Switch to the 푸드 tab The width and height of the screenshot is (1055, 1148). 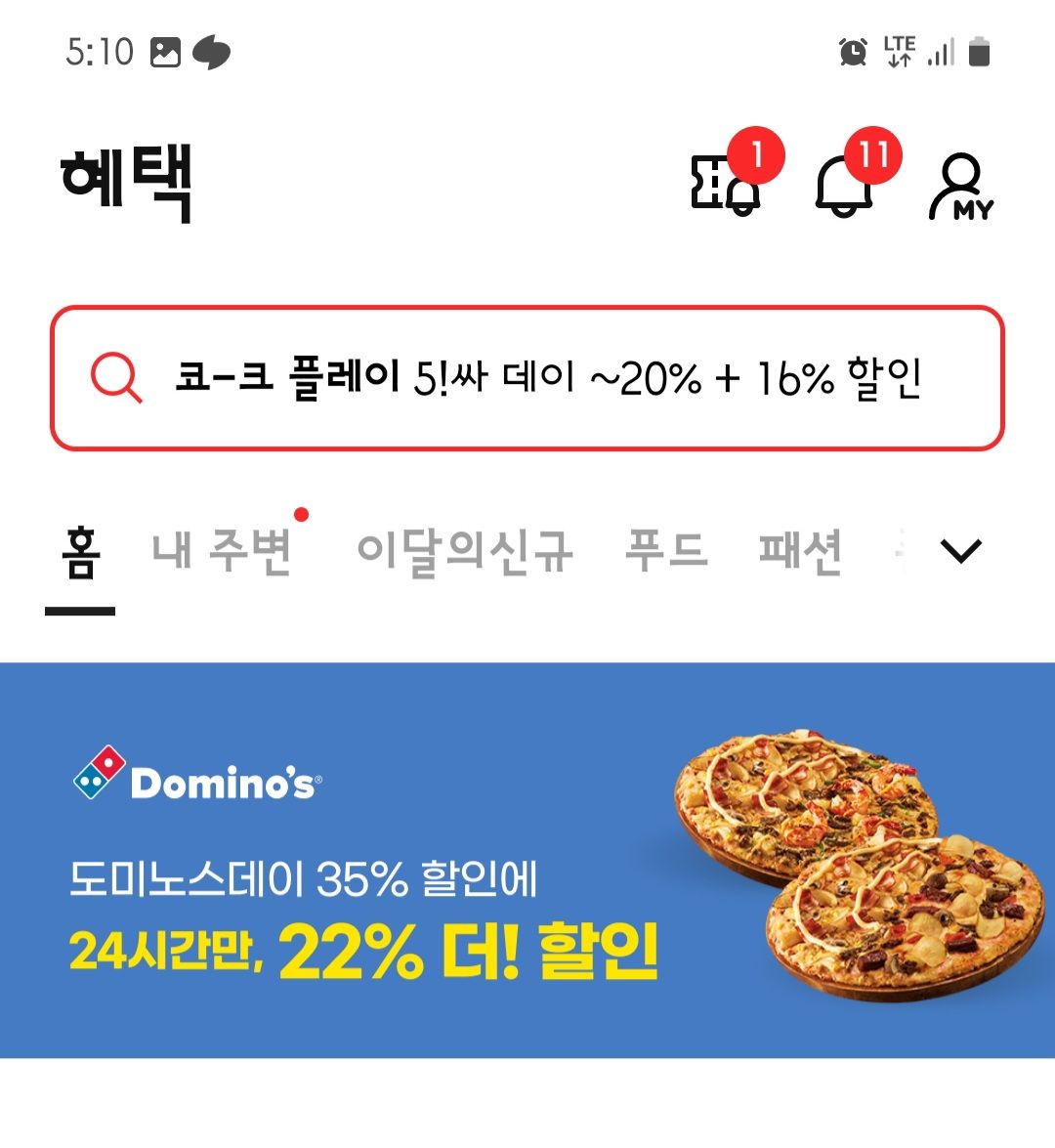click(x=669, y=549)
